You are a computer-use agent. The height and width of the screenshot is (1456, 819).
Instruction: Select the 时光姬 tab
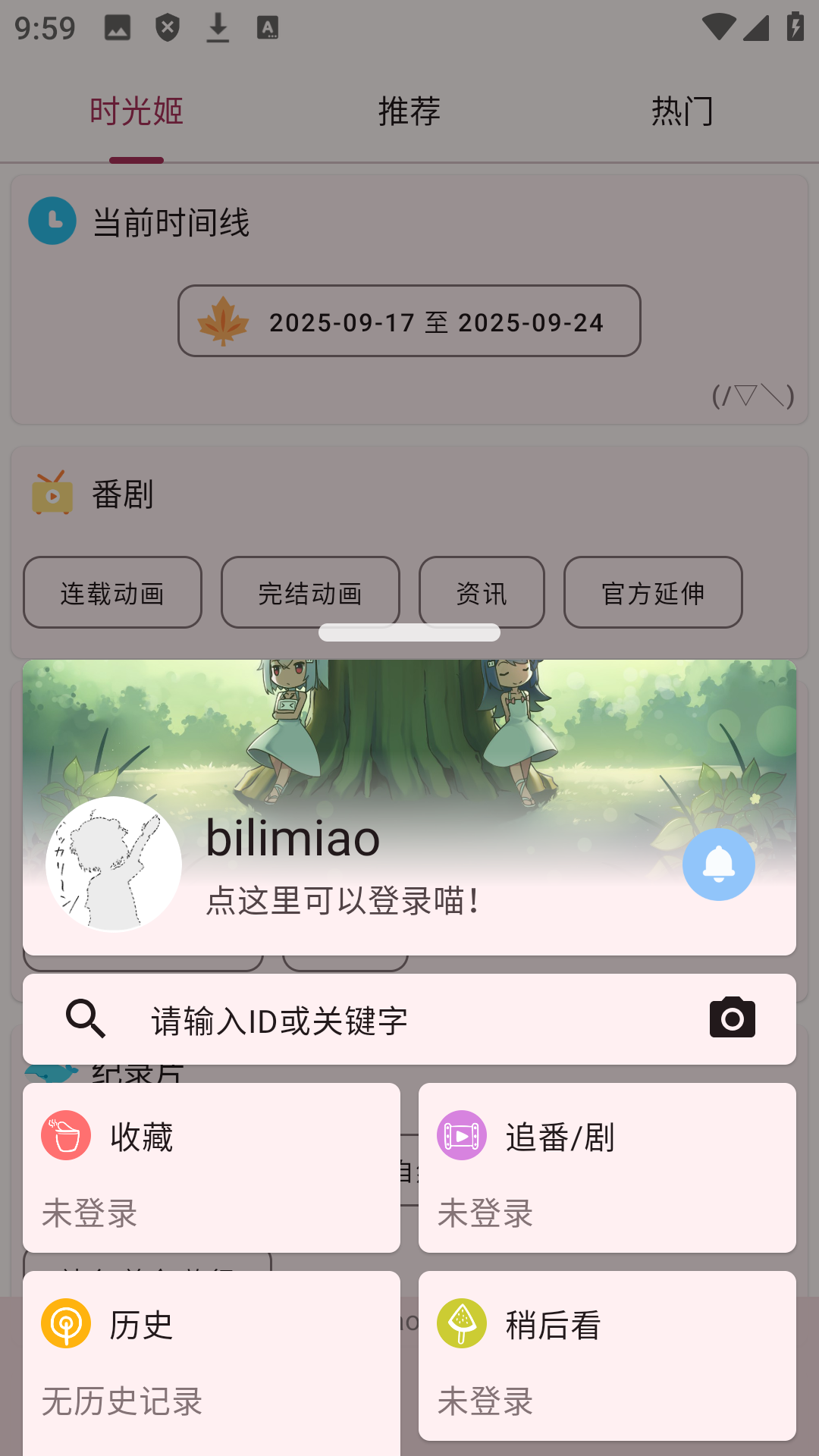136,111
